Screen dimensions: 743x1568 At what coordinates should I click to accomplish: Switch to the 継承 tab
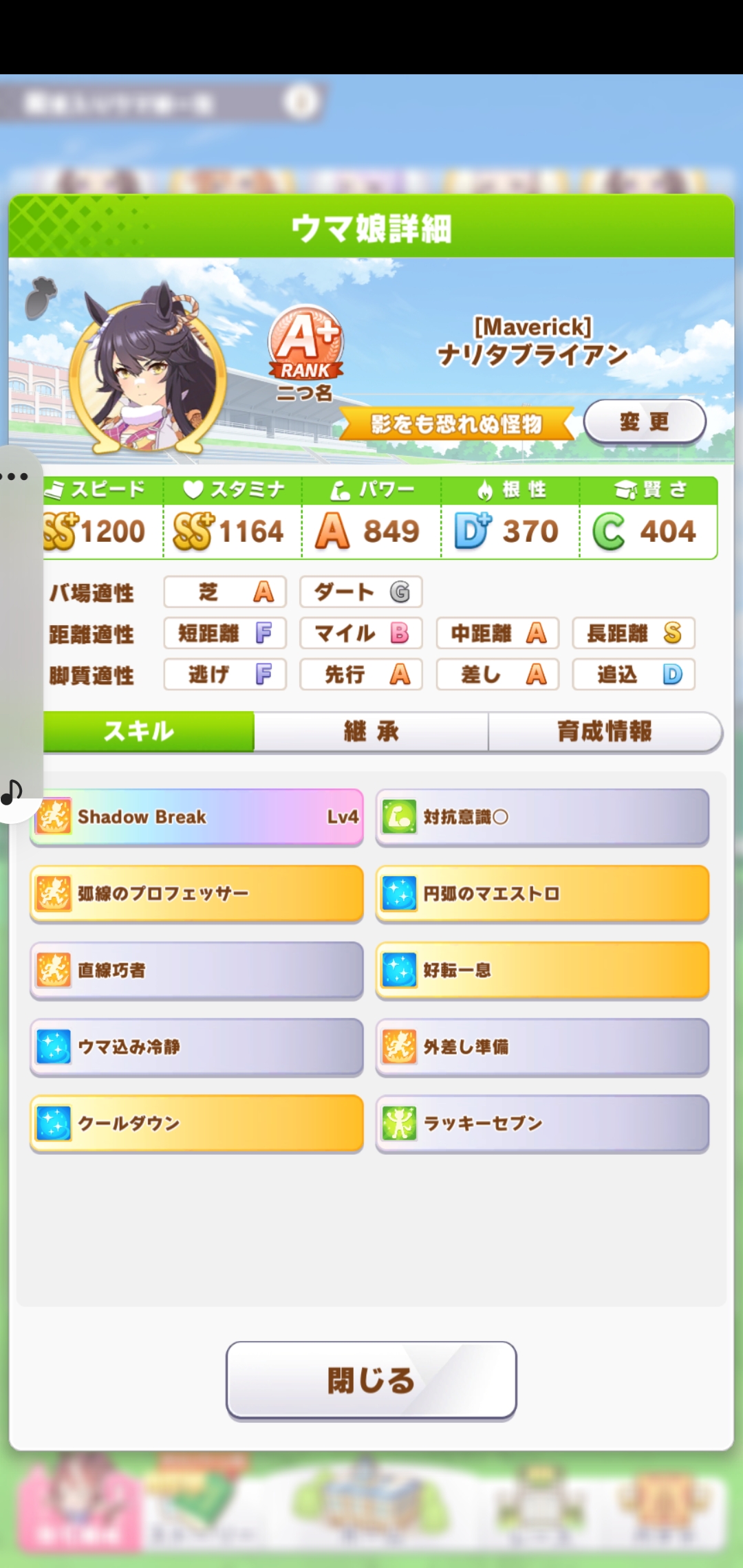point(371,731)
